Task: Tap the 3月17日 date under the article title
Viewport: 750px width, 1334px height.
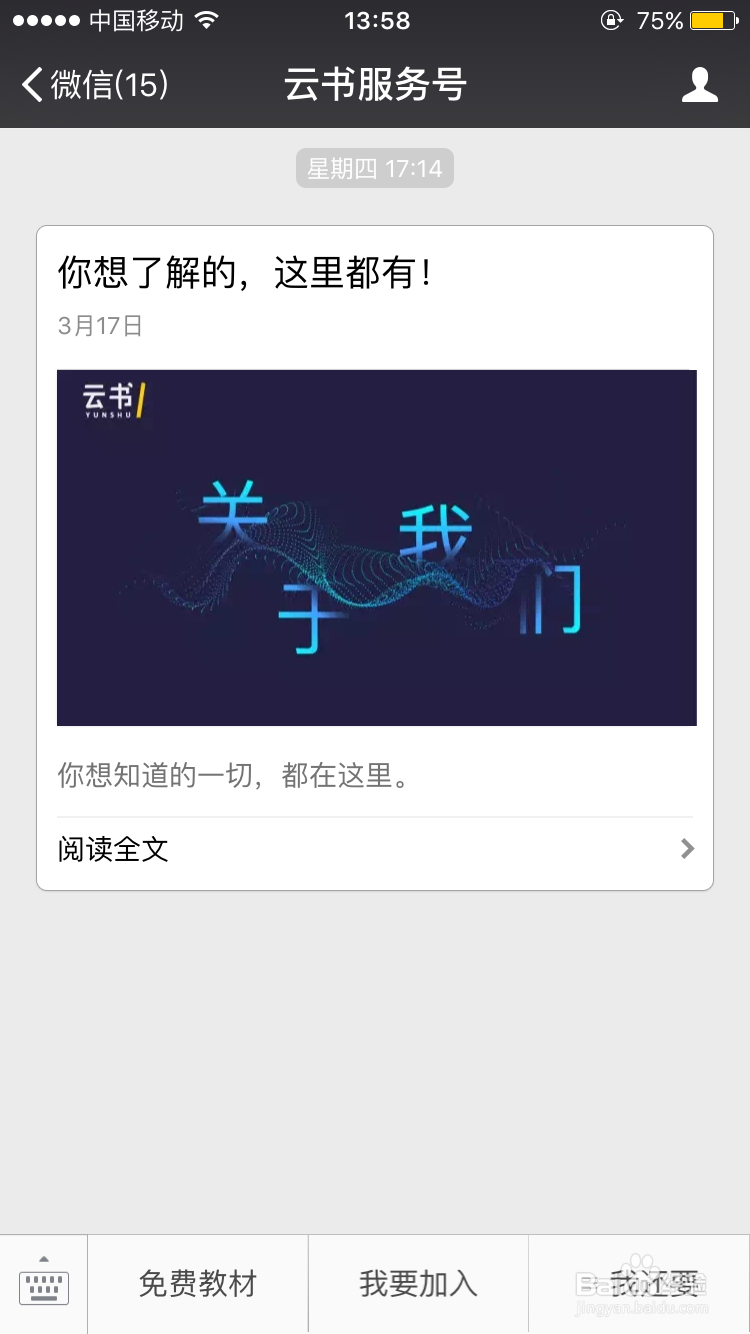Action: (99, 324)
